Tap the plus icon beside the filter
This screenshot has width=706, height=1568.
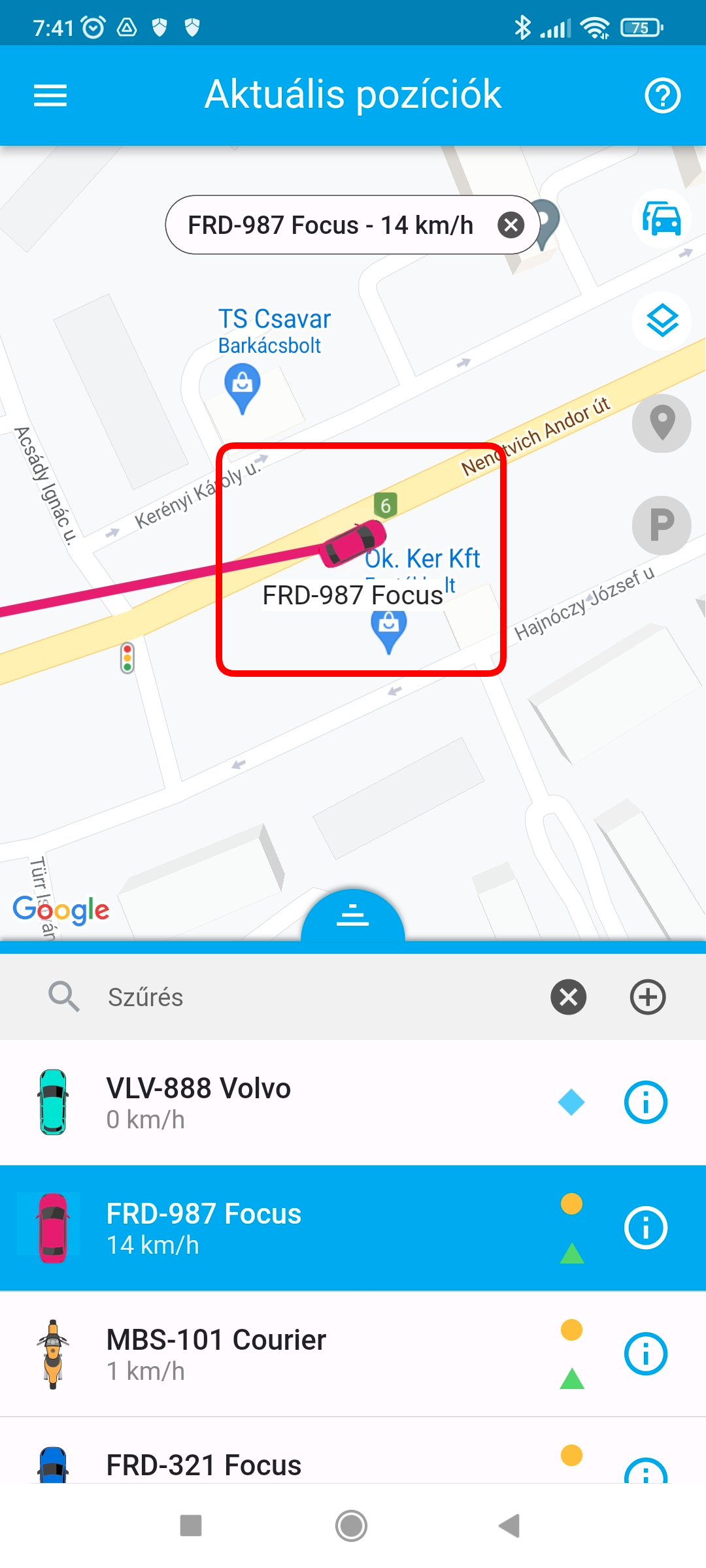[647, 997]
